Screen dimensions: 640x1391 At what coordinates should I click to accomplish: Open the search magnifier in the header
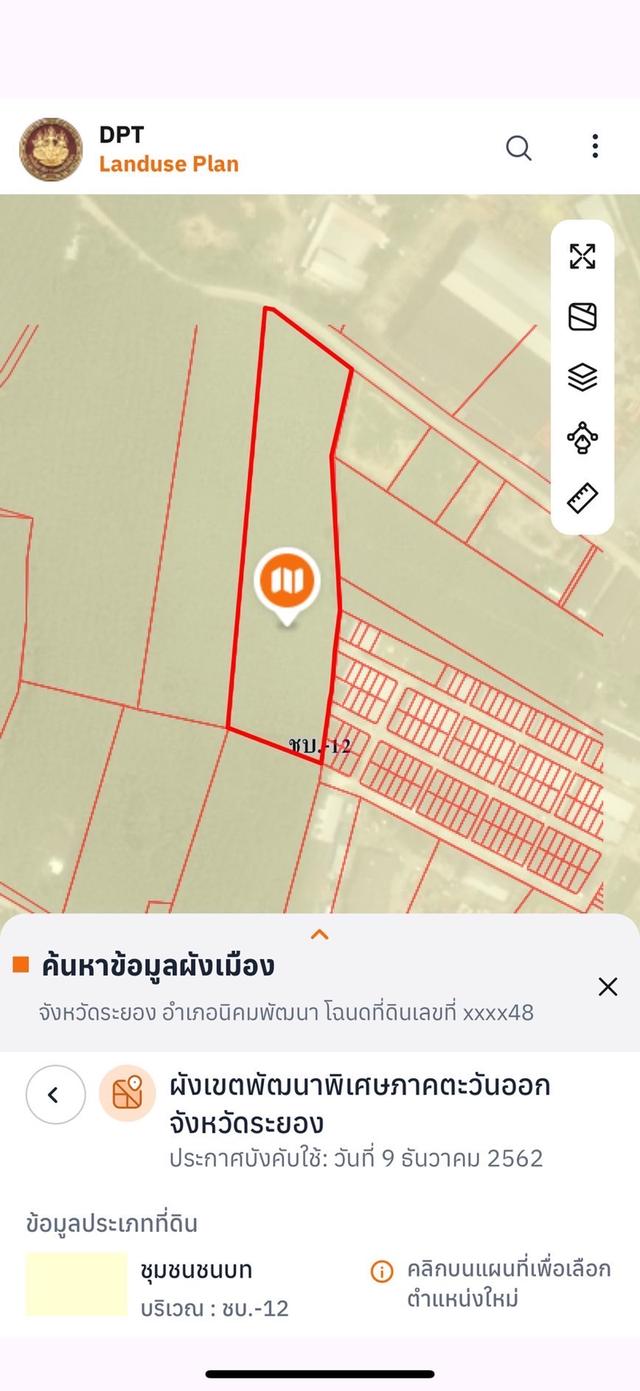518,148
